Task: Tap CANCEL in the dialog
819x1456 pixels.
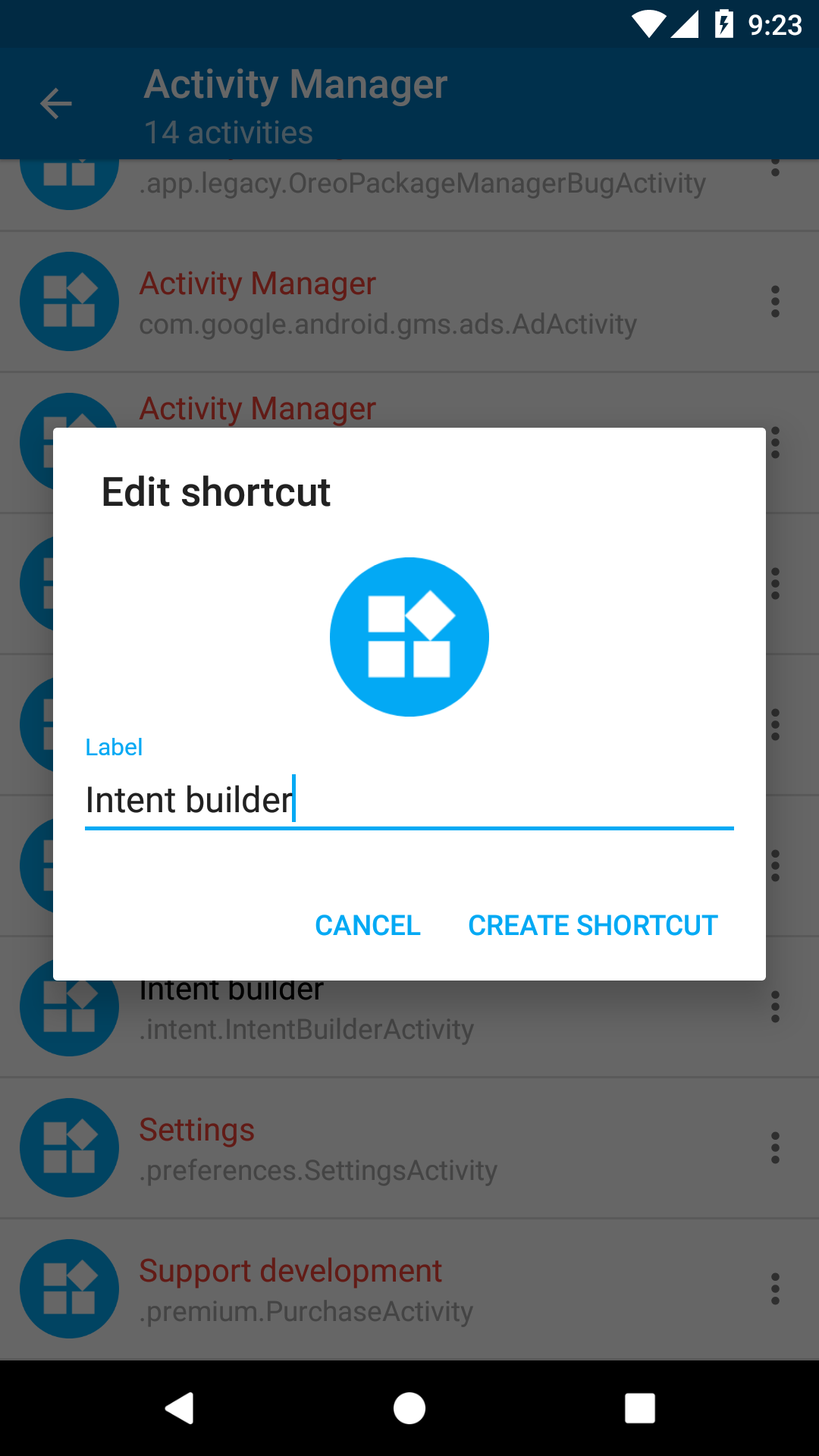Action: coord(367,925)
